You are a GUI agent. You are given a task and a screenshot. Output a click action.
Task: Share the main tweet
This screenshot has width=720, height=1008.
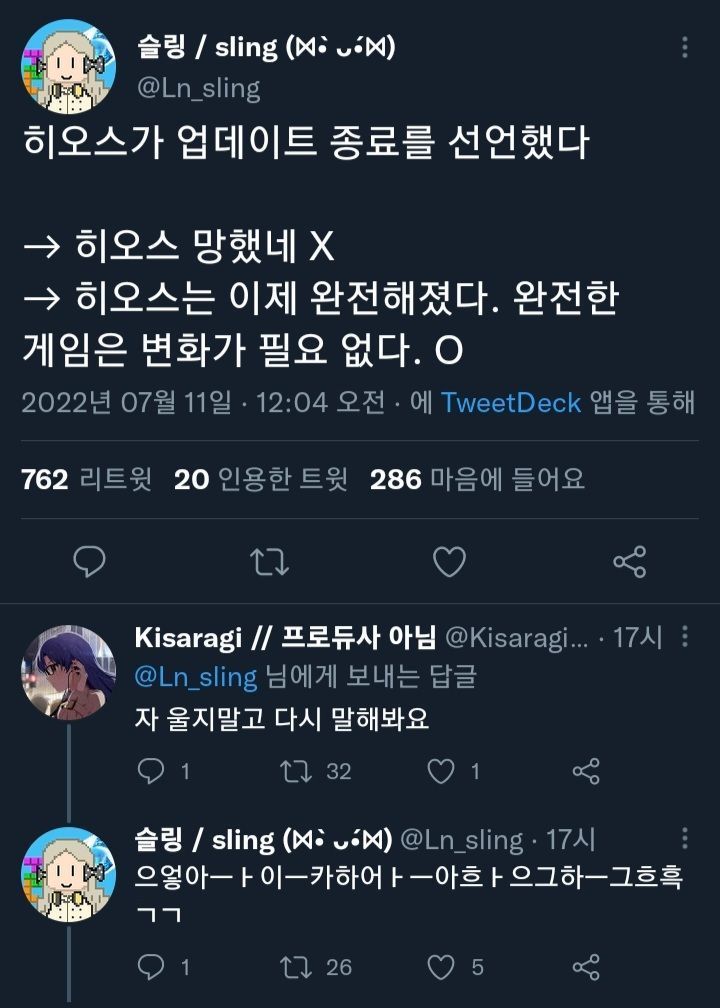[629, 562]
